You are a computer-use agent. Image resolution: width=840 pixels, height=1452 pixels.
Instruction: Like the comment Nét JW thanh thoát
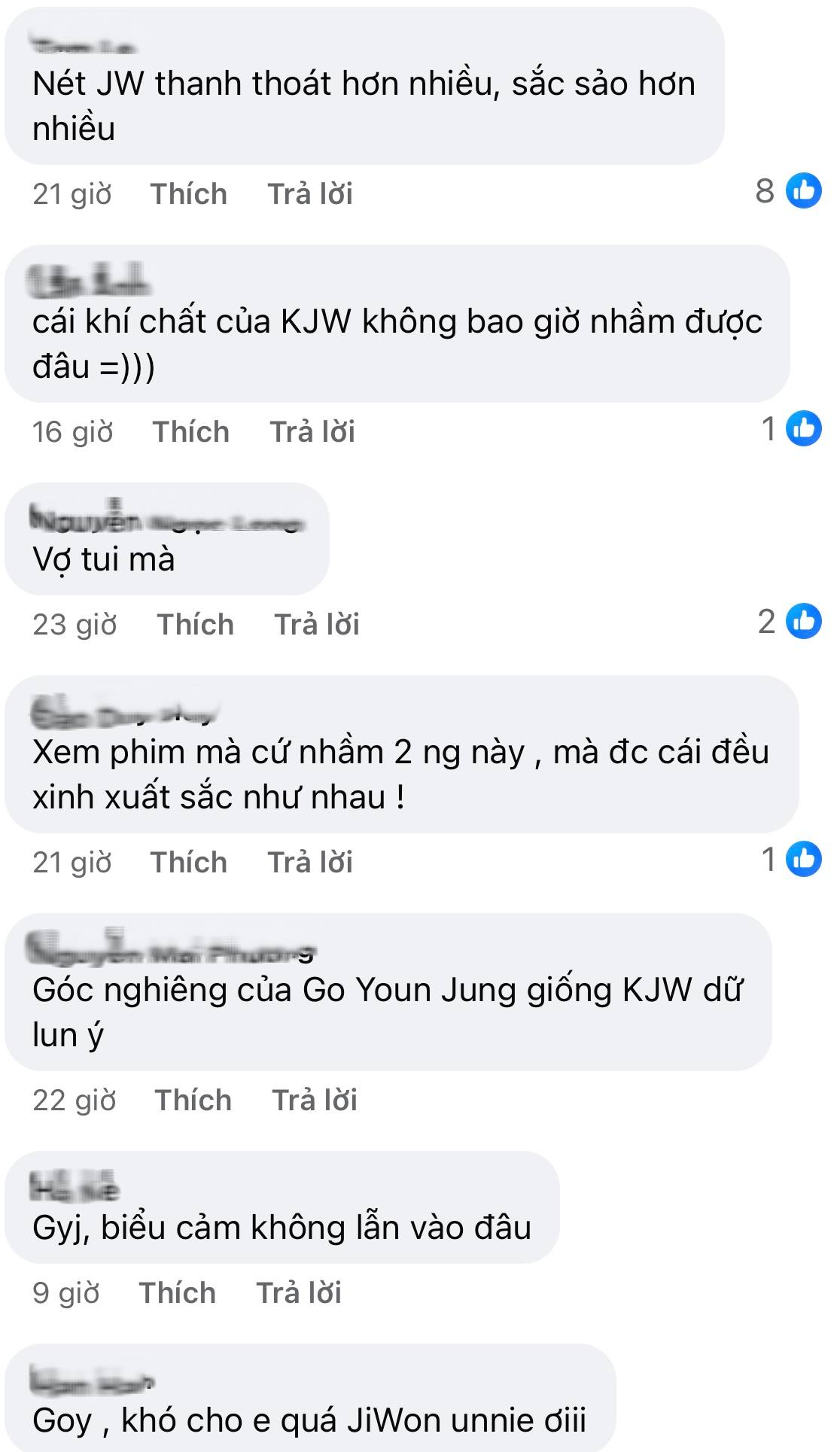pyautogui.click(x=189, y=193)
